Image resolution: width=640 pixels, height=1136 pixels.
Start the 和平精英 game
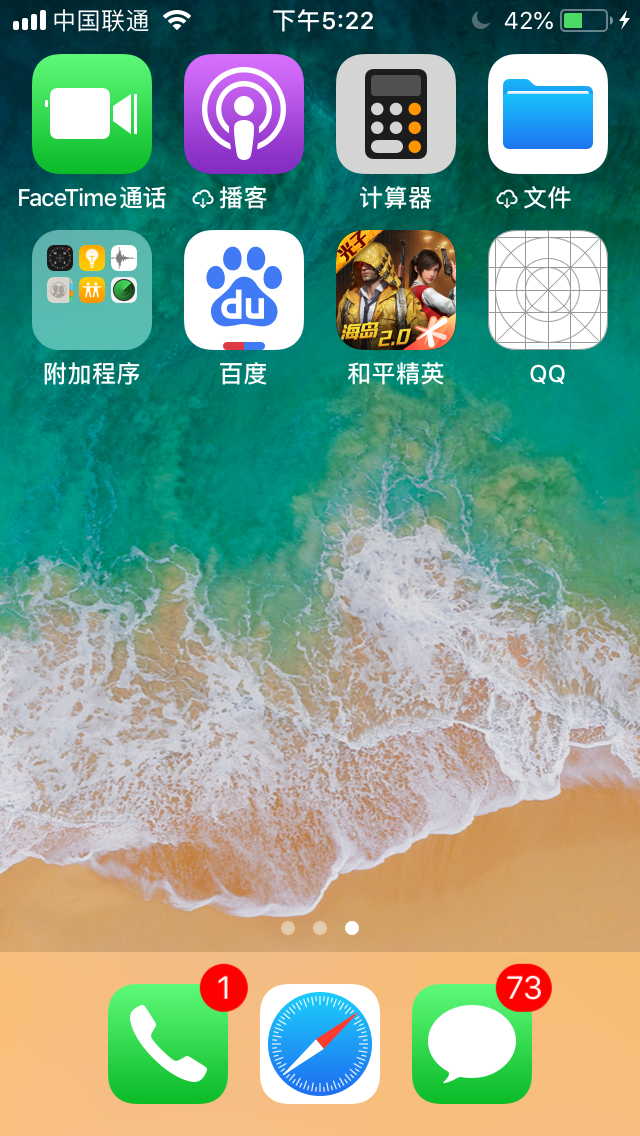[396, 290]
